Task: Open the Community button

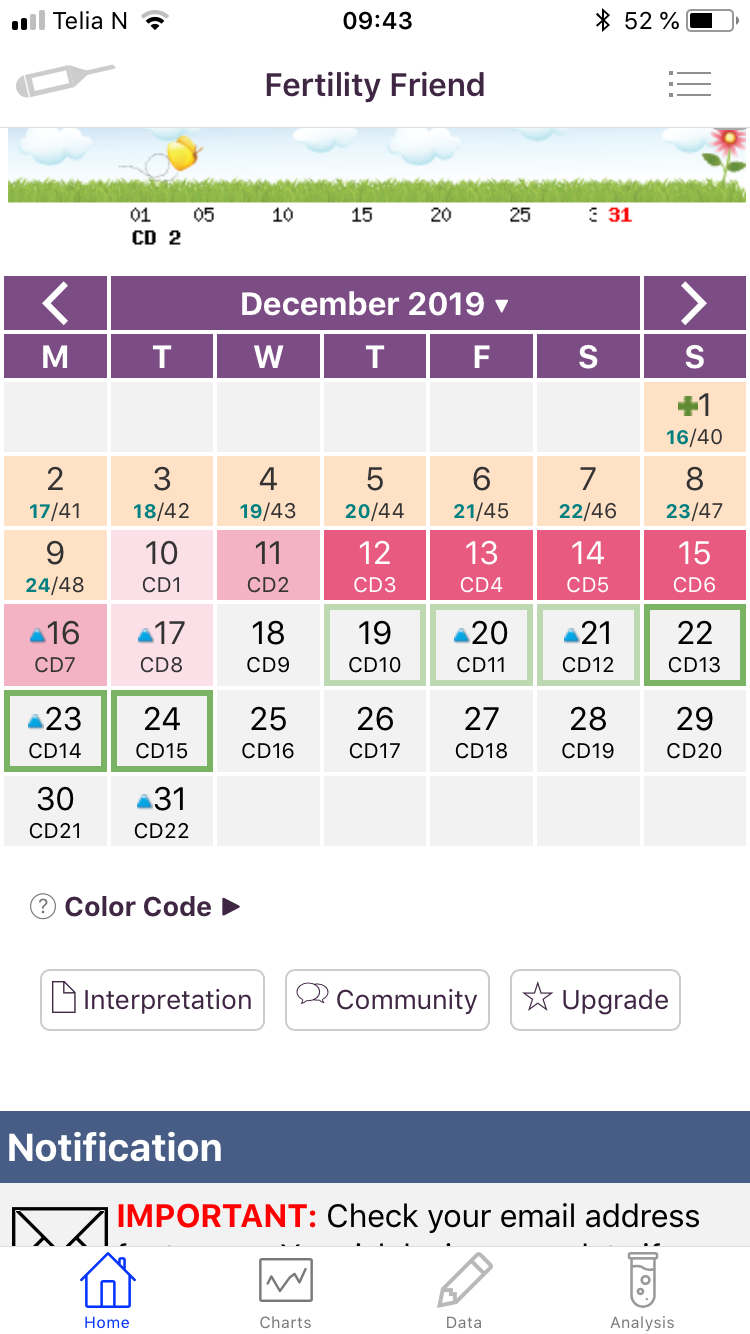Action: click(x=387, y=1000)
